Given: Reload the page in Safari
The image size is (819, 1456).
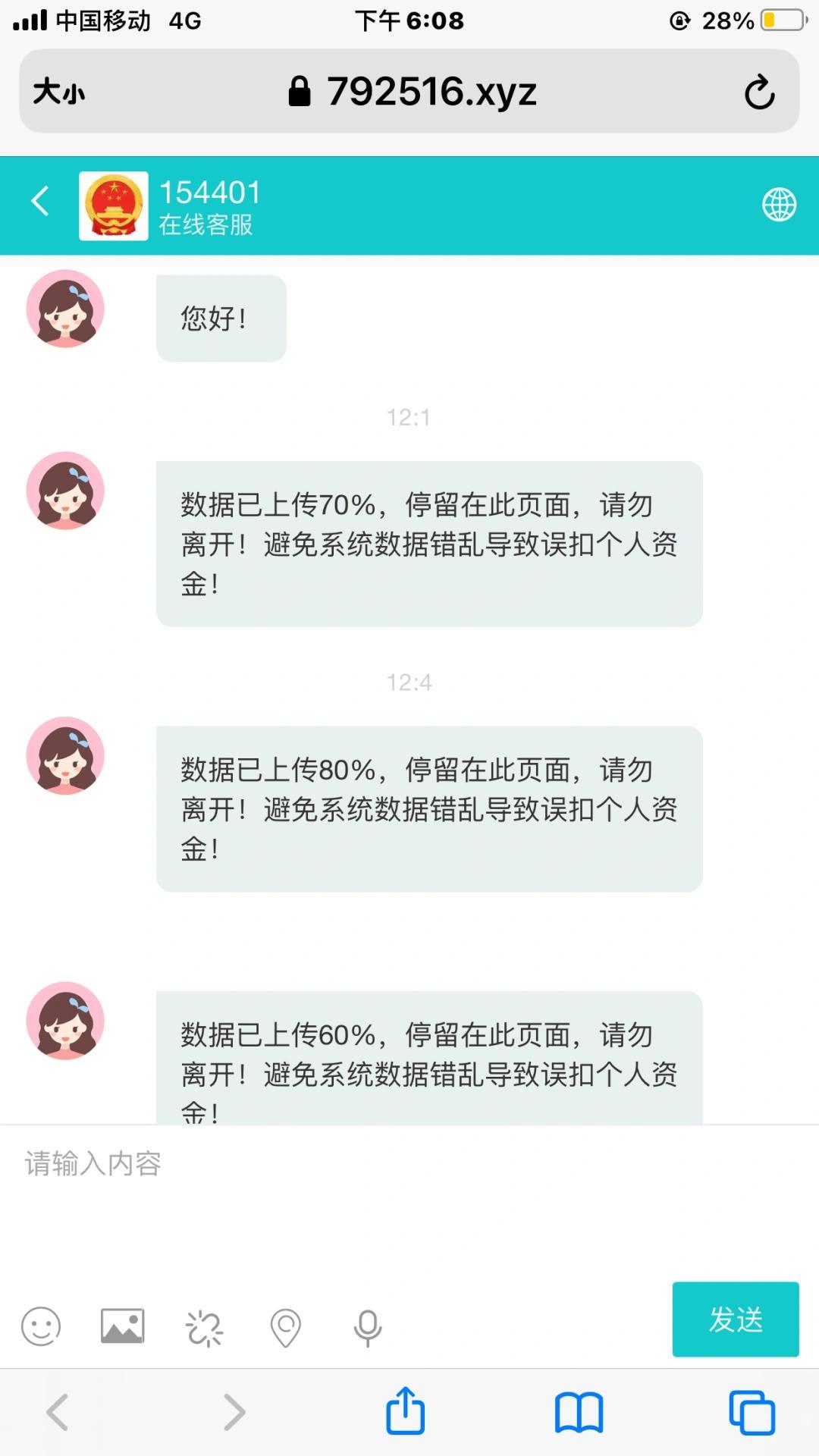Looking at the screenshot, I should click(759, 93).
